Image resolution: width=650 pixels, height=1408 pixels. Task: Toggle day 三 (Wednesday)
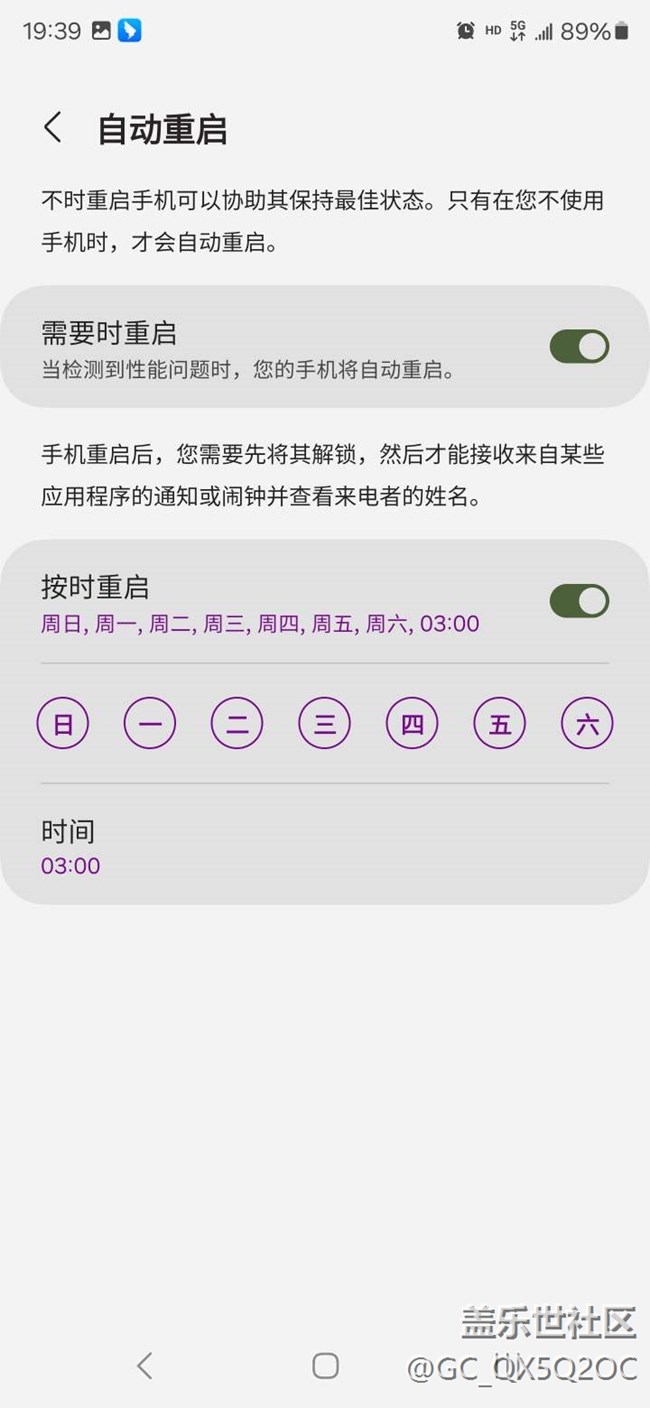pyautogui.click(x=325, y=724)
